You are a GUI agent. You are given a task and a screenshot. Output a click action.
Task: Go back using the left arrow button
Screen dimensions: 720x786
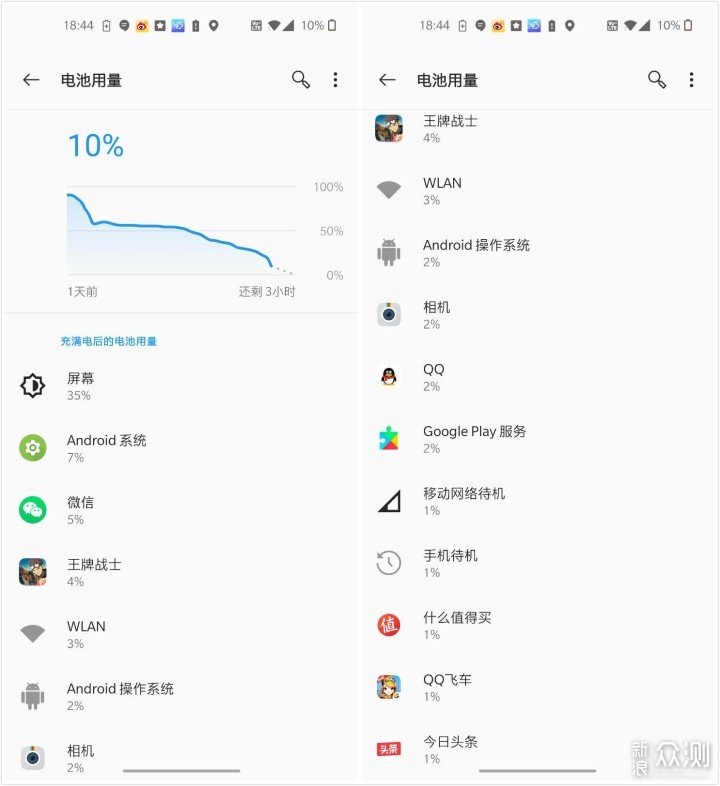pyautogui.click(x=31, y=80)
